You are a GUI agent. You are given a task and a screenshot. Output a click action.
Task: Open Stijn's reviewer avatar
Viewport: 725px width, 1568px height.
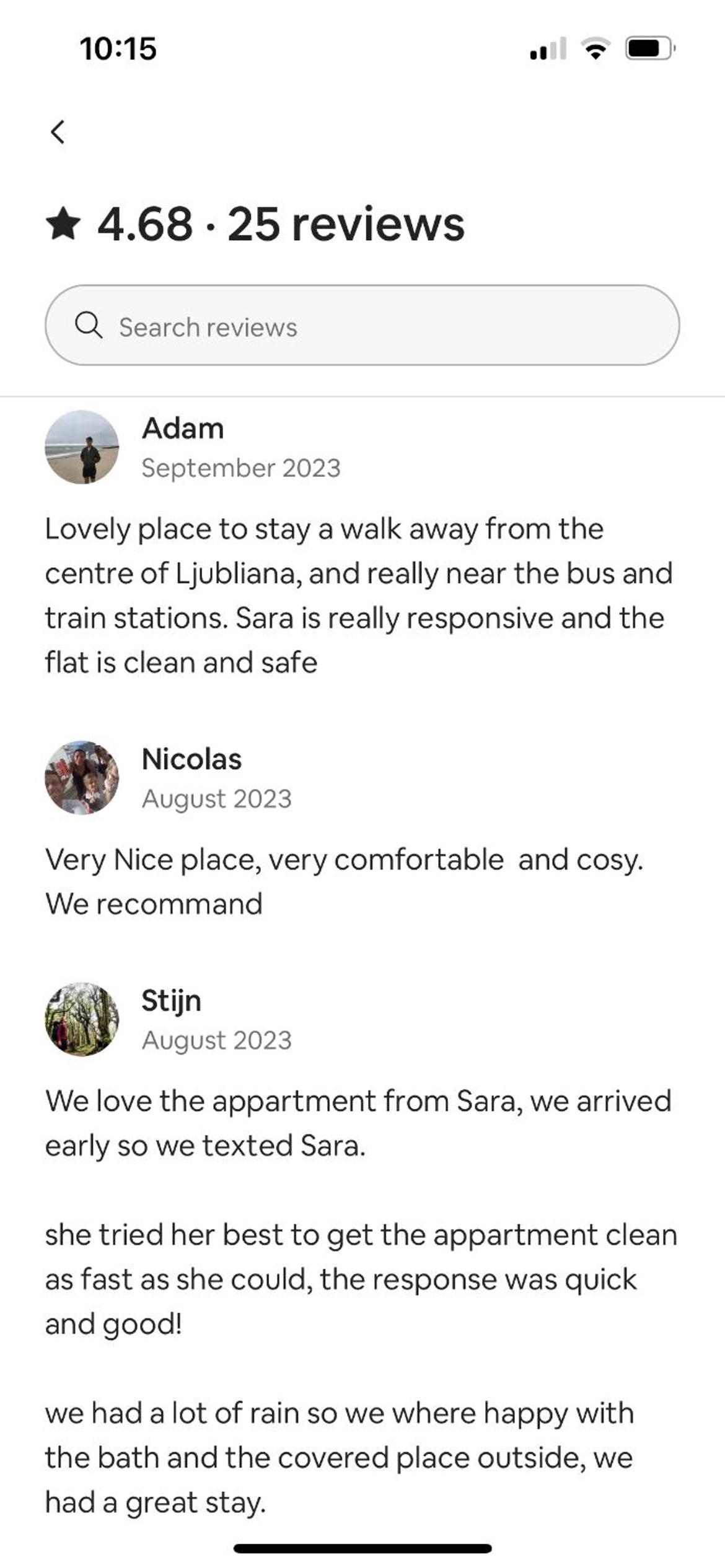point(82,1019)
